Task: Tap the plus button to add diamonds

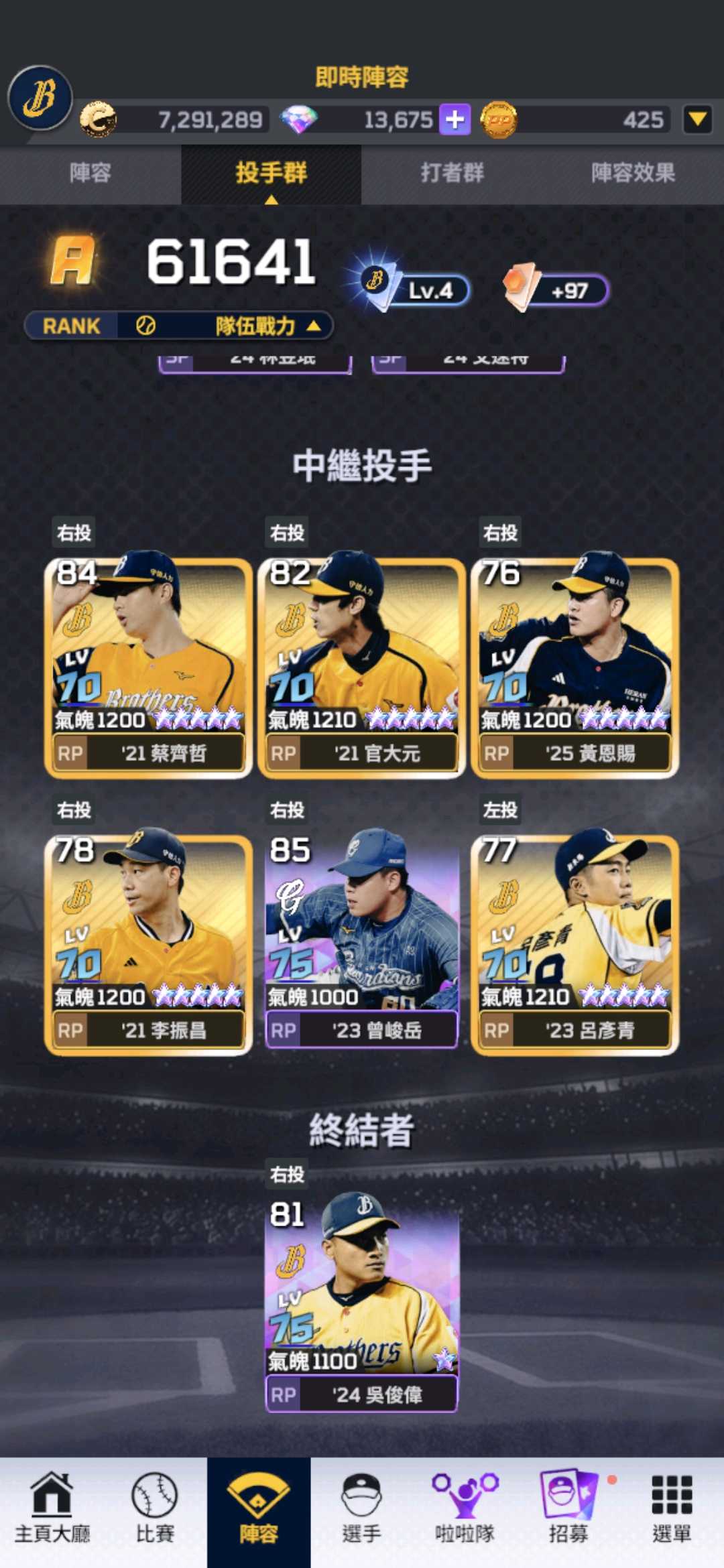Action: pyautogui.click(x=455, y=120)
